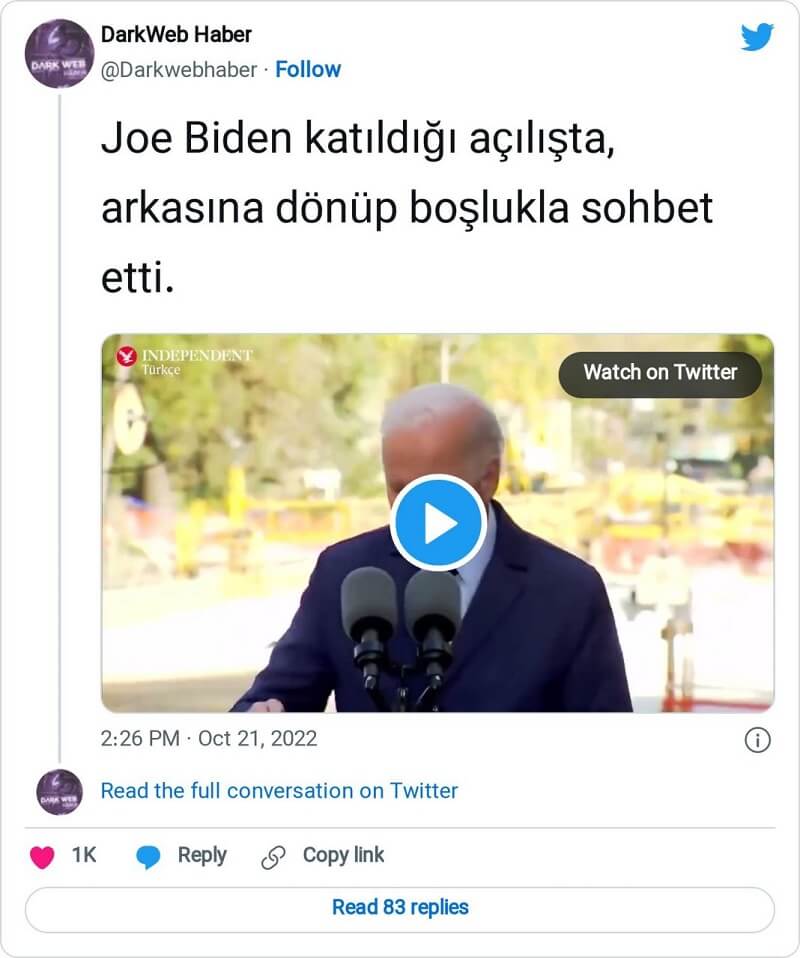Reply to this tweet

(x=183, y=856)
